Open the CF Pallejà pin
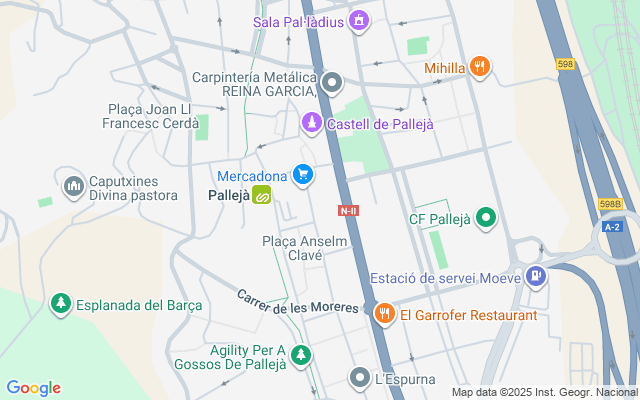Screen dimensions: 640x400 click(x=486, y=218)
